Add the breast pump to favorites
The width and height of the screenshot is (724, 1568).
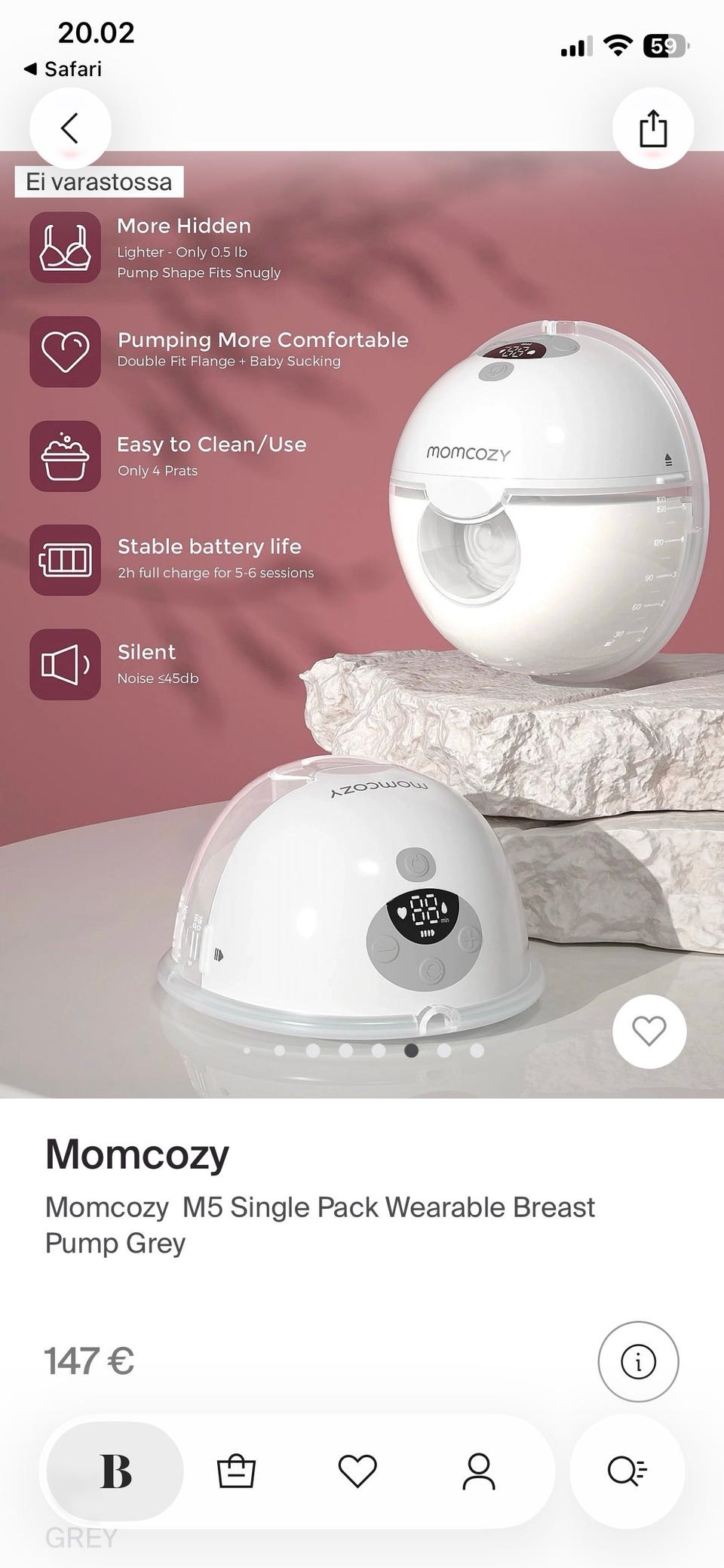click(649, 1031)
